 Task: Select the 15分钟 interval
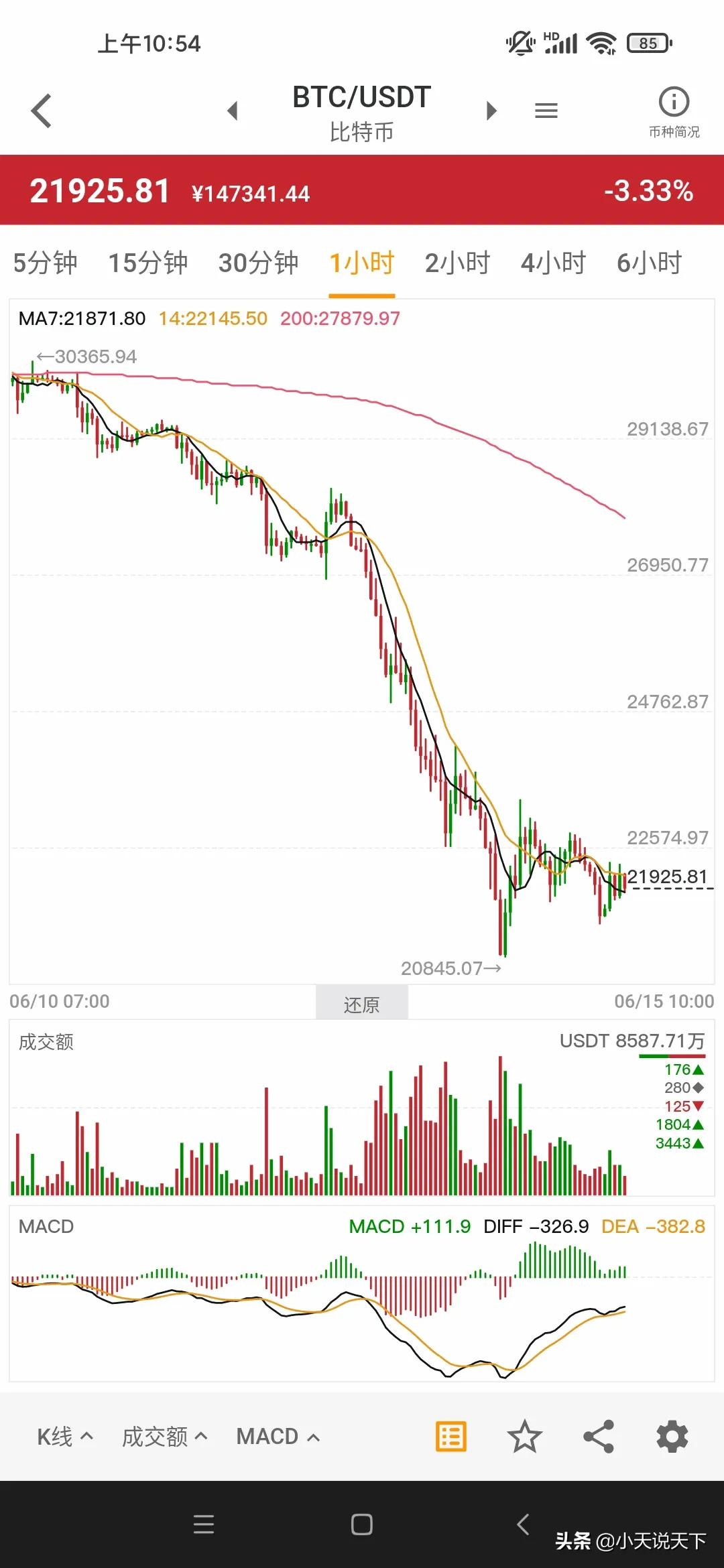pos(148,263)
